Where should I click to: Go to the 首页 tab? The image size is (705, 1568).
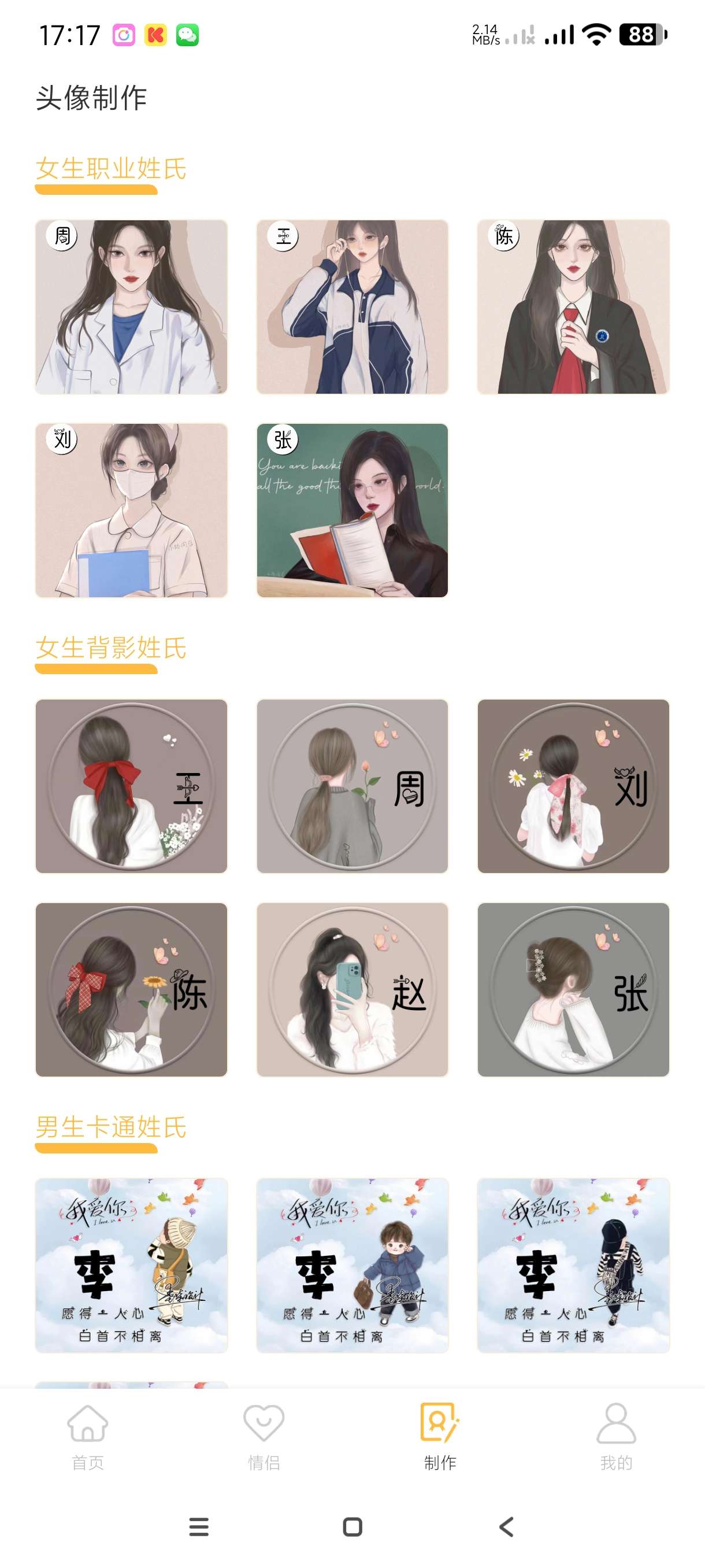(x=88, y=1437)
